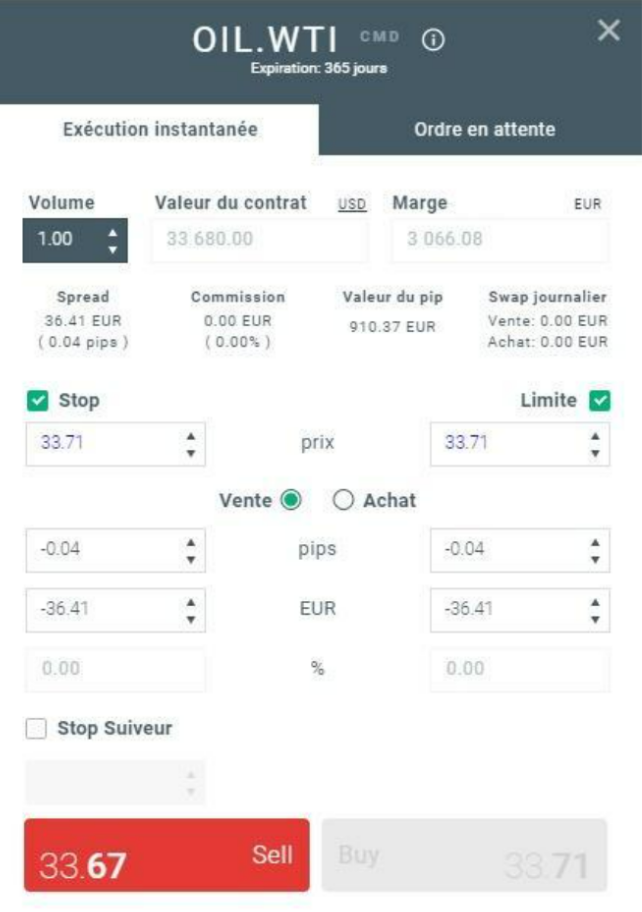Switch to the Ordre en attente tab

click(484, 130)
